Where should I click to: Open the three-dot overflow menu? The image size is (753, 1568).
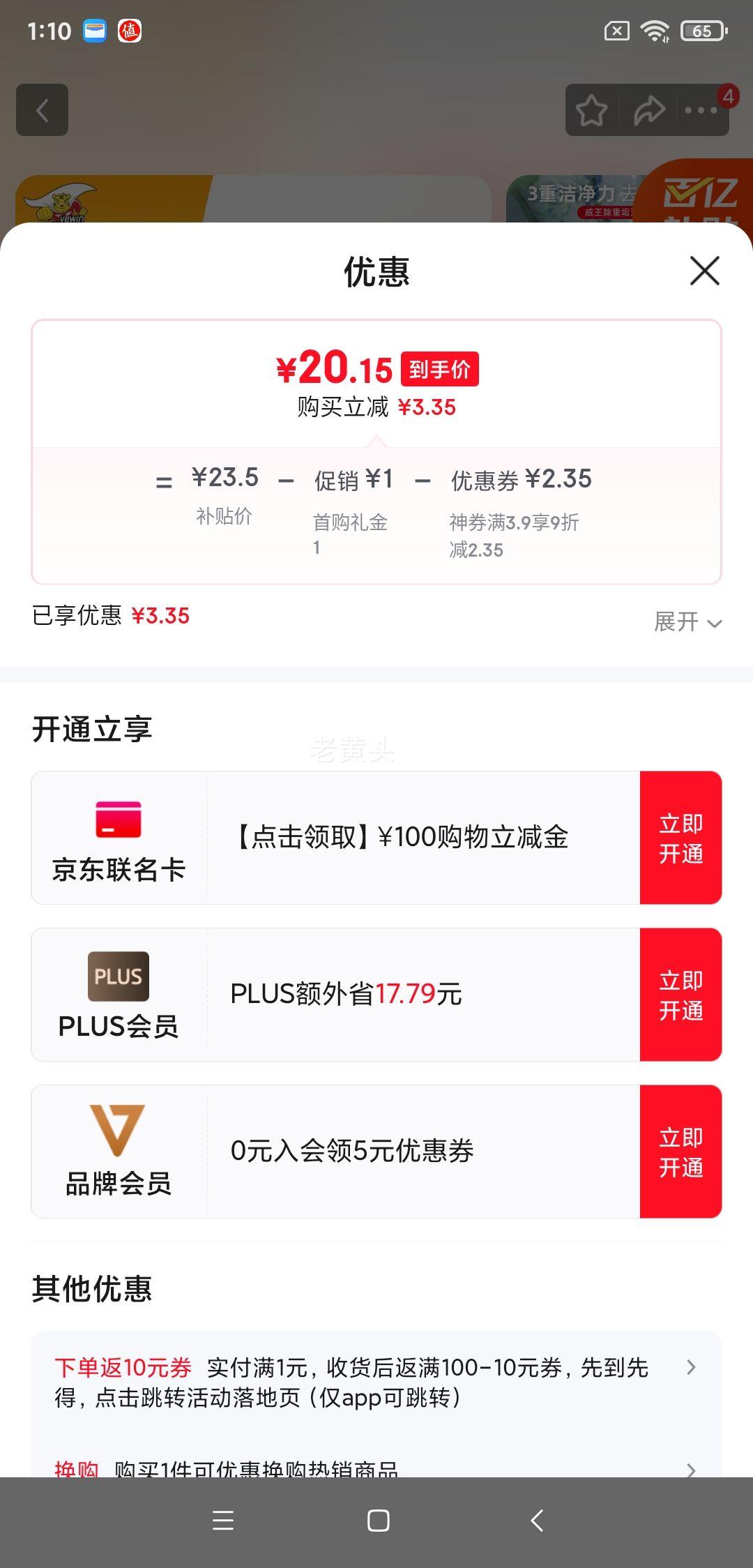point(701,110)
